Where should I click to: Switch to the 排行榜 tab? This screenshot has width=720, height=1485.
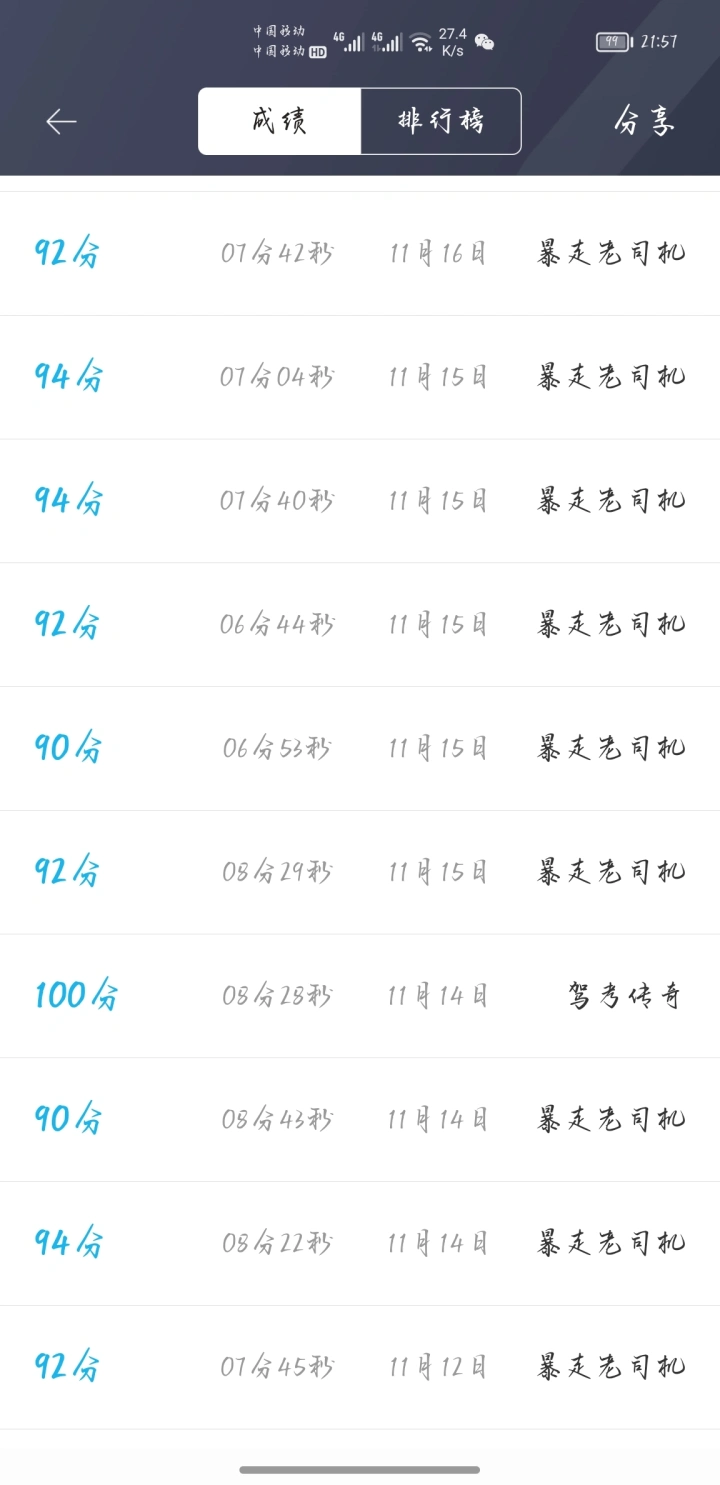[x=441, y=121]
